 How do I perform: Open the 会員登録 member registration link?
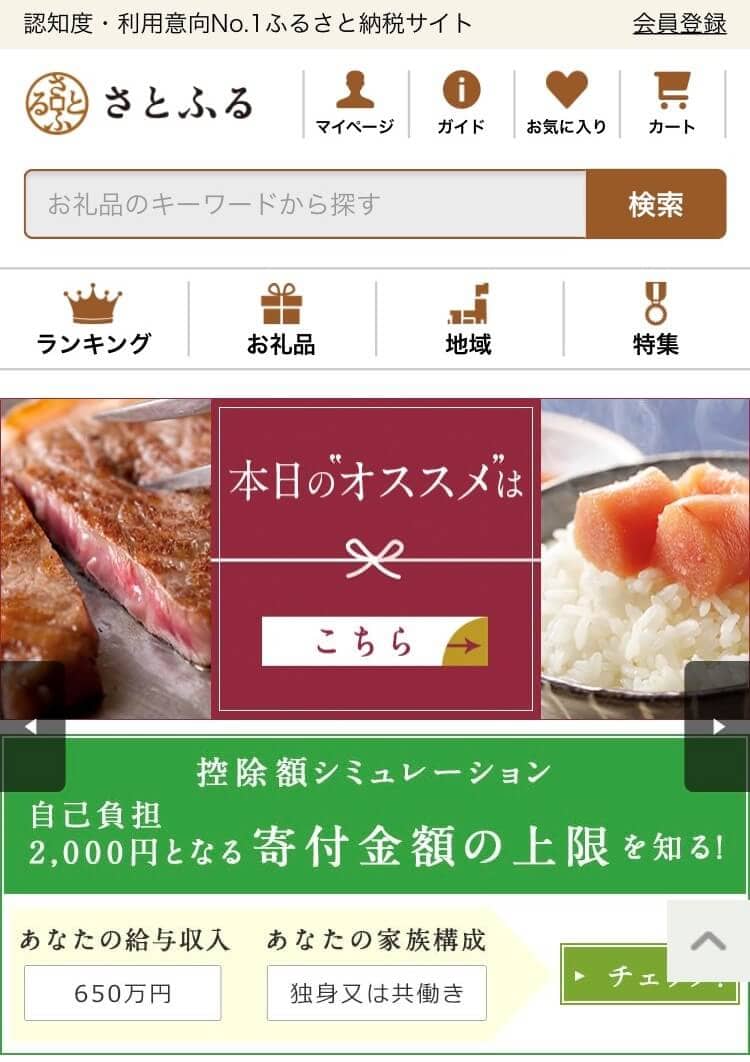point(679,24)
